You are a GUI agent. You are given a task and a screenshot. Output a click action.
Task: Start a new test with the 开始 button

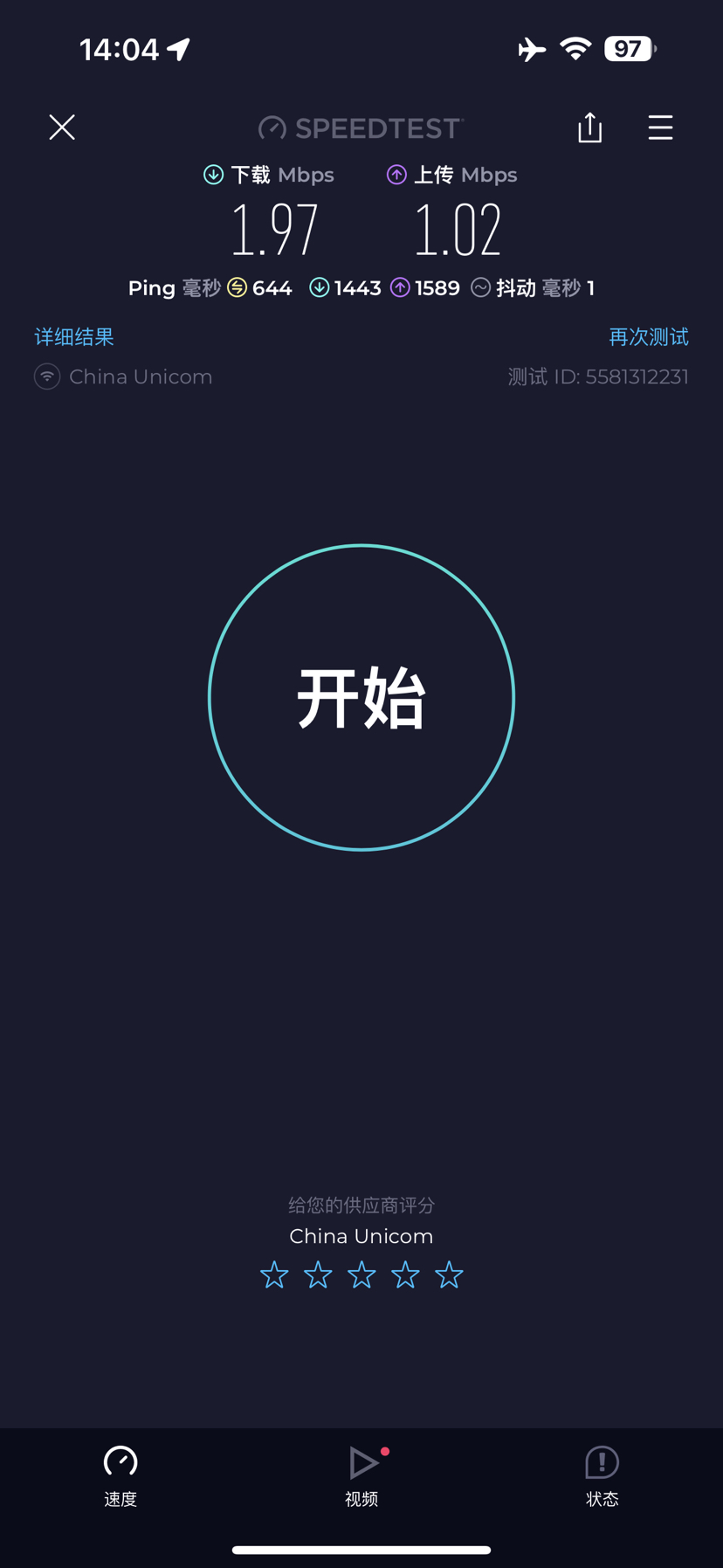[361, 696]
